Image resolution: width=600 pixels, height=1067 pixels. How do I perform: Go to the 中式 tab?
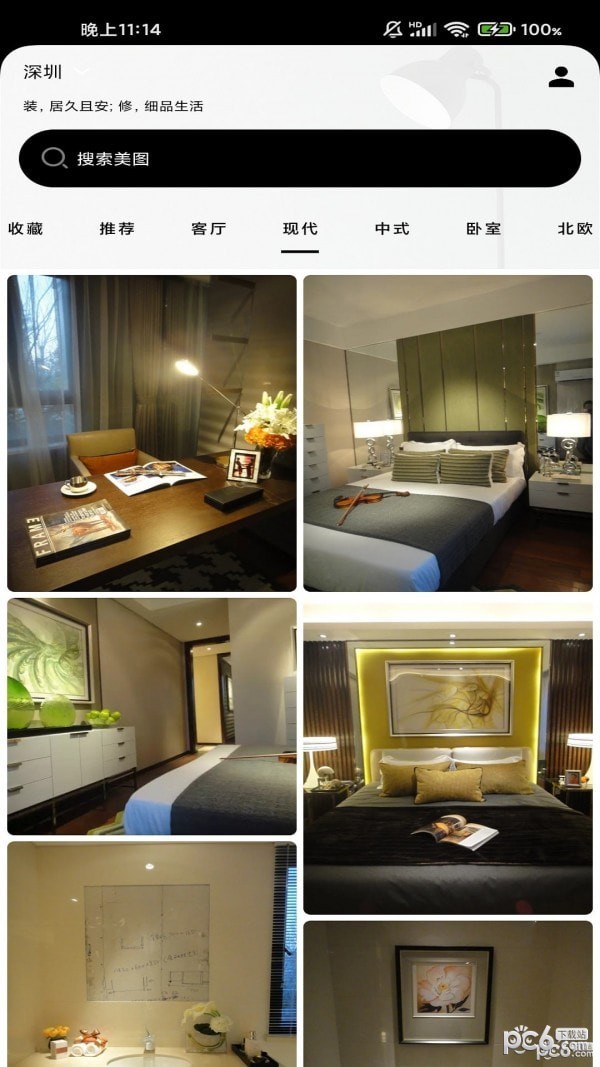[392, 229]
